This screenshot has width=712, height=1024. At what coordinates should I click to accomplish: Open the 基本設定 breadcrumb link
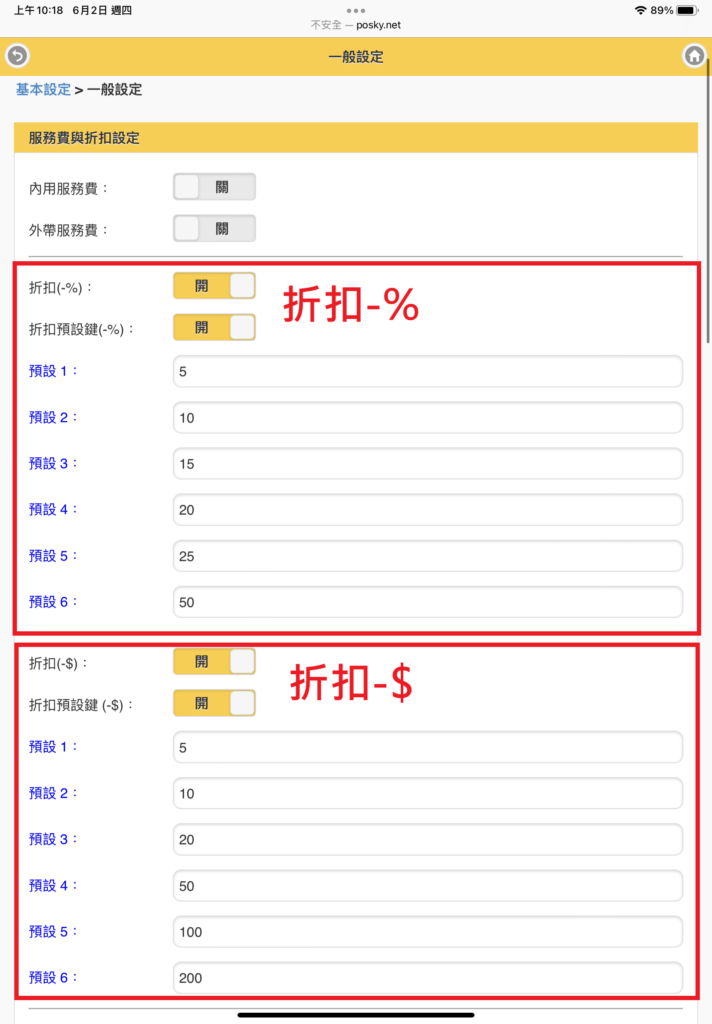43,89
